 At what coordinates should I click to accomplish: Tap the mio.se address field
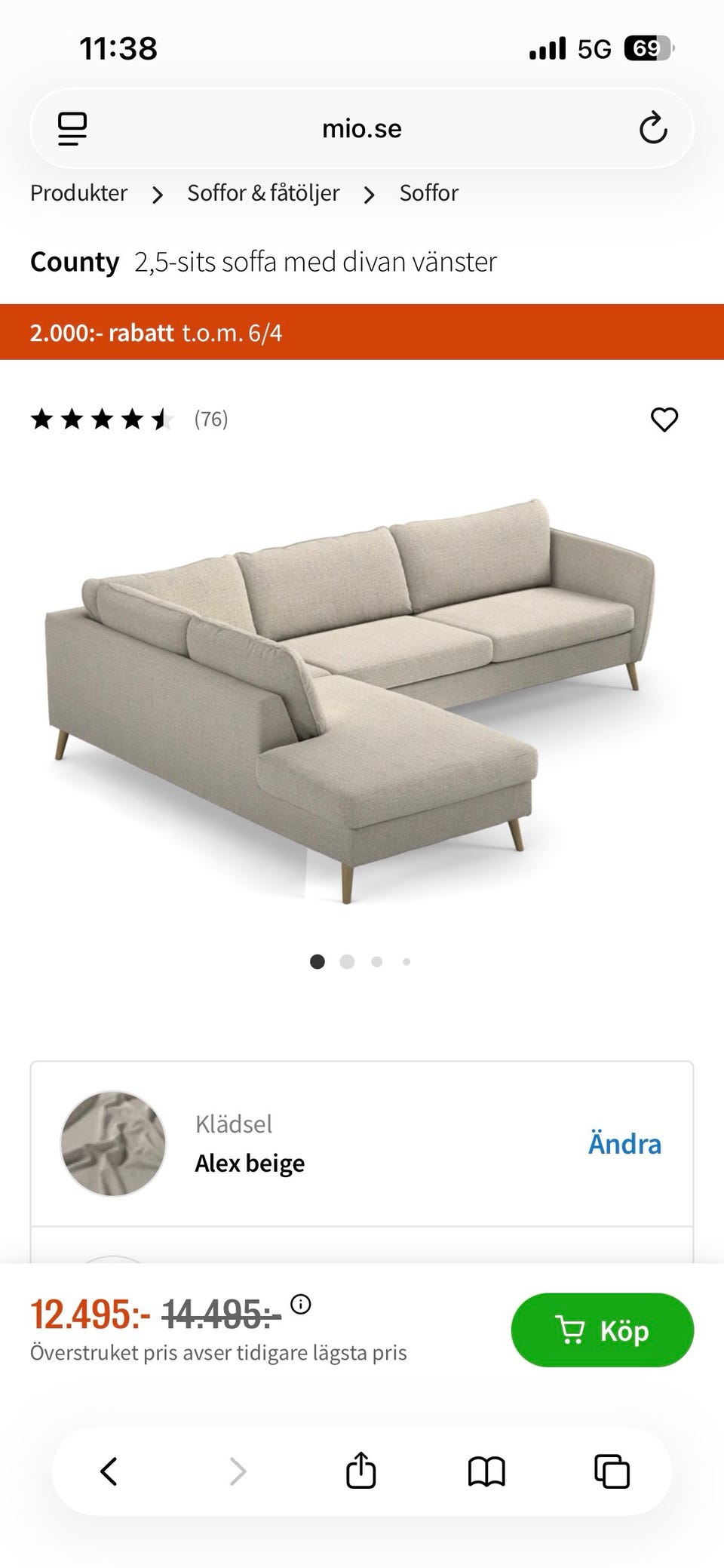[361, 129]
